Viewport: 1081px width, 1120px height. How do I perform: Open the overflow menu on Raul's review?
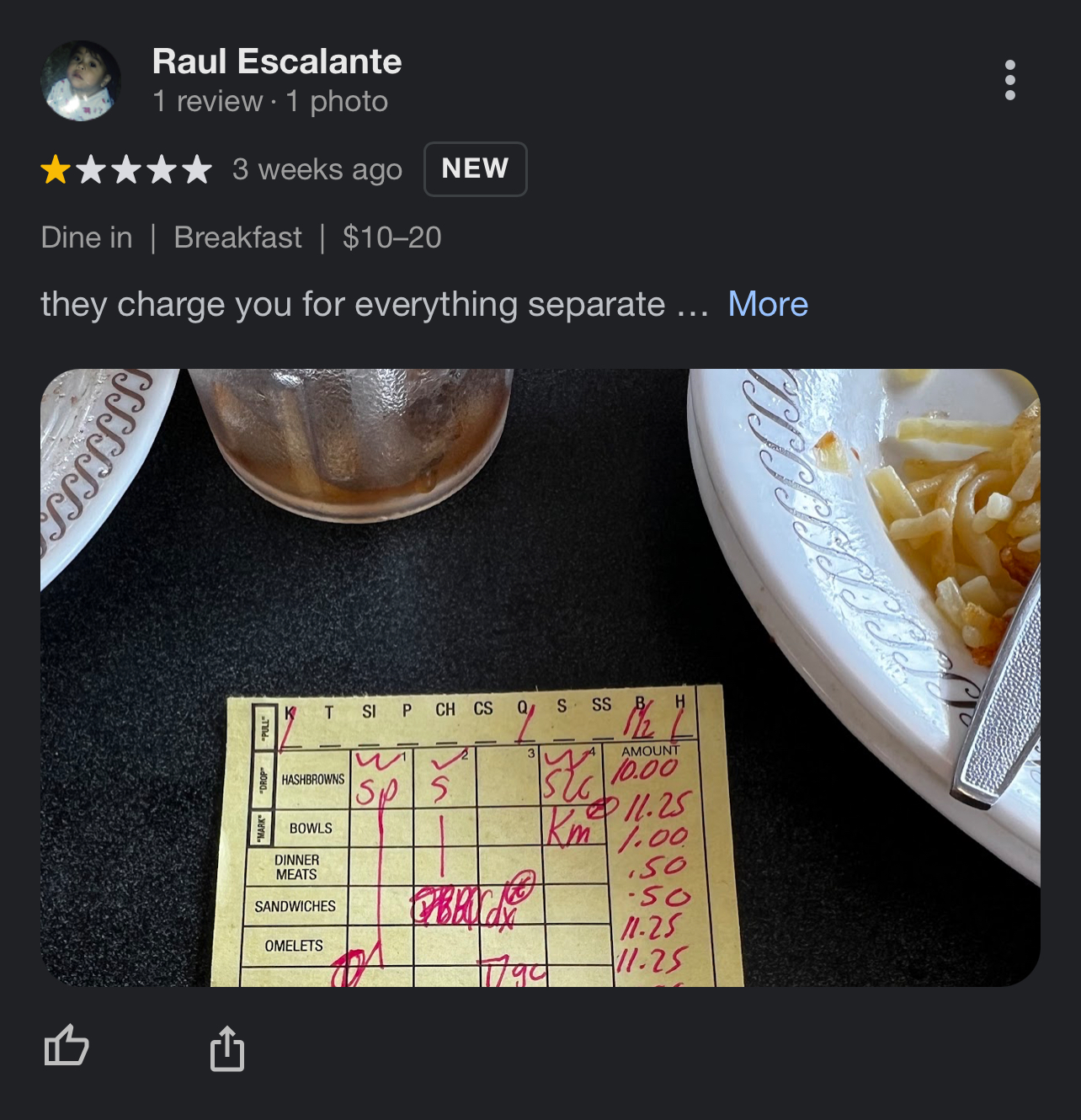point(1009,81)
